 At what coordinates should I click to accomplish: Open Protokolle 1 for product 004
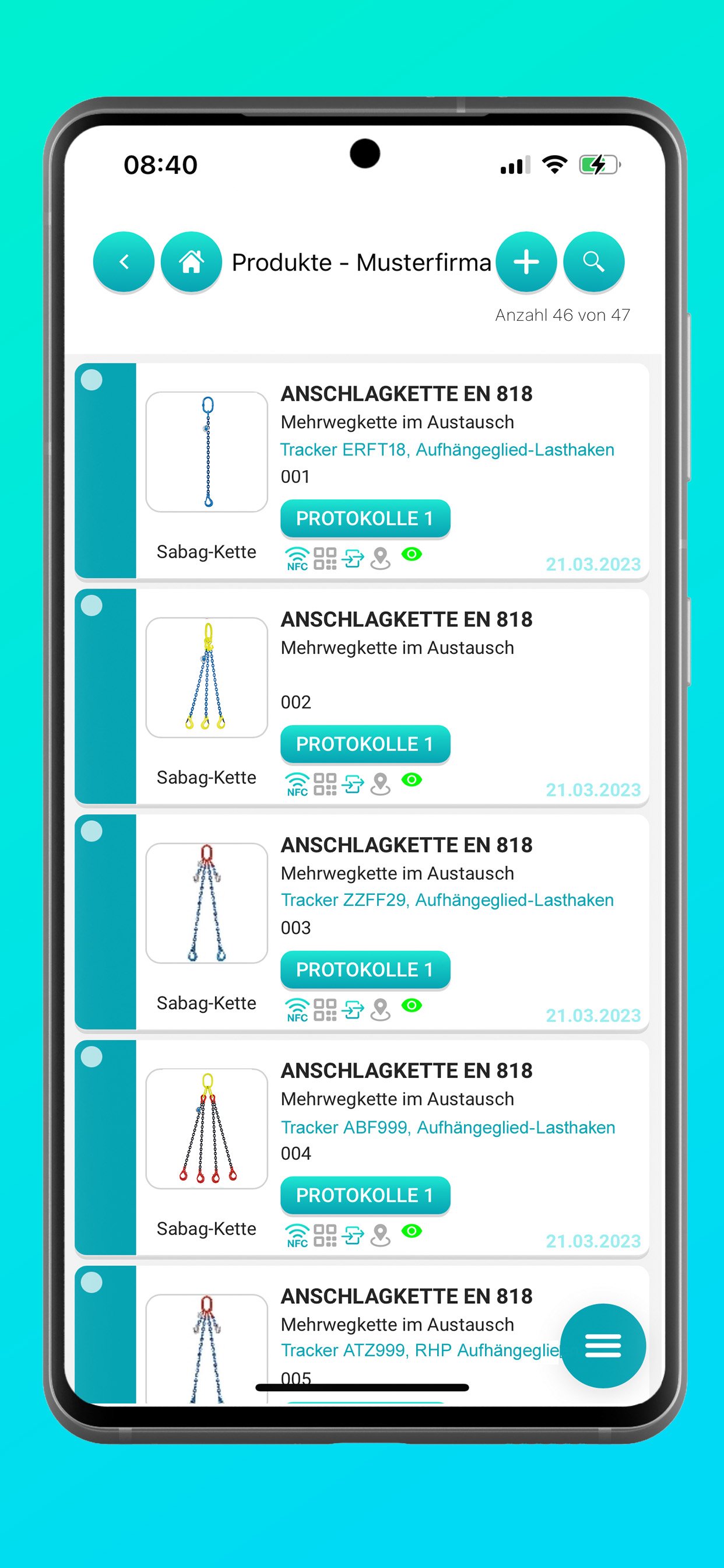[365, 1195]
